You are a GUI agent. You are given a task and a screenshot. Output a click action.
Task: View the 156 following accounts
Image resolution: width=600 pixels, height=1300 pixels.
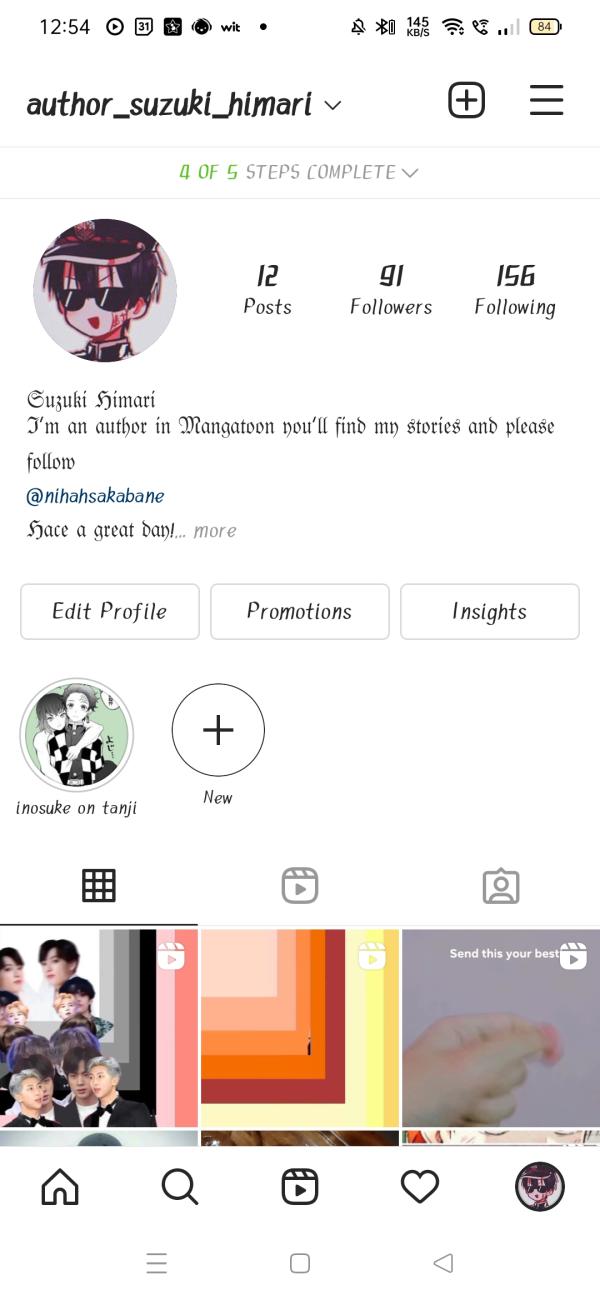pyautogui.click(x=515, y=290)
